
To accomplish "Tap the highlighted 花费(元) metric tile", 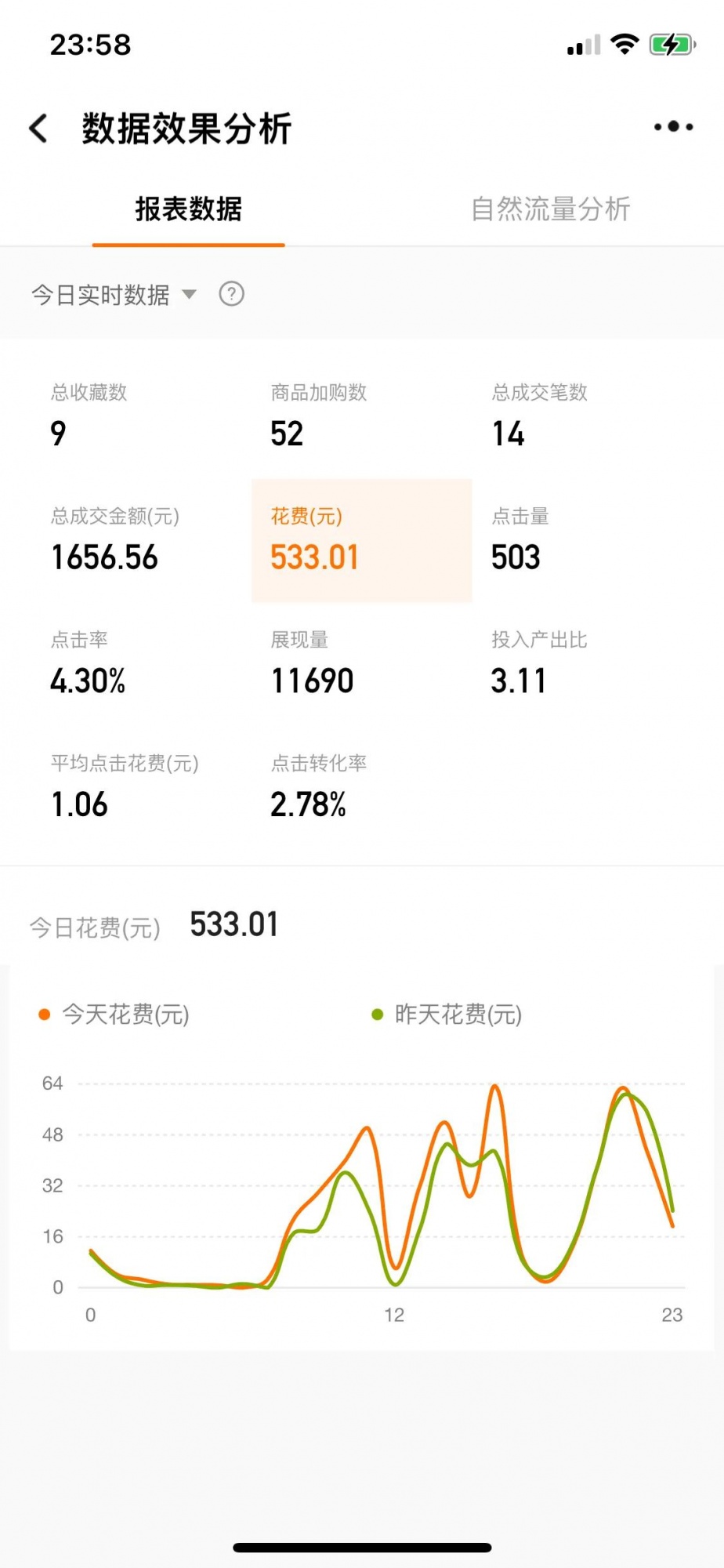I will coord(361,540).
